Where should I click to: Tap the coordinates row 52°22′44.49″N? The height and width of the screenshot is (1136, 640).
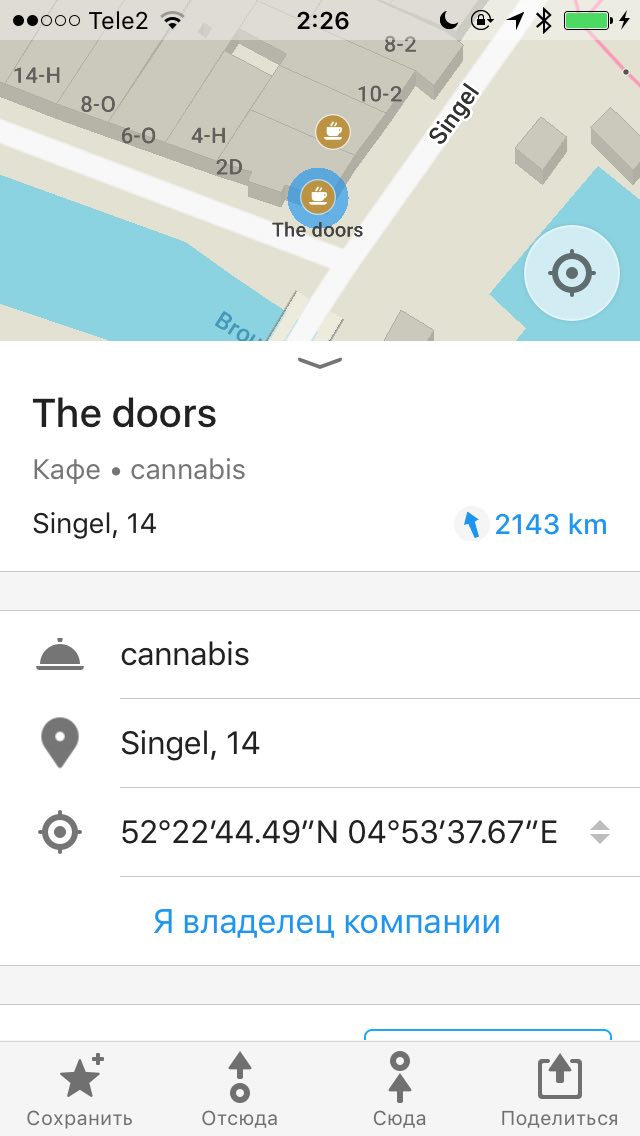pos(320,832)
